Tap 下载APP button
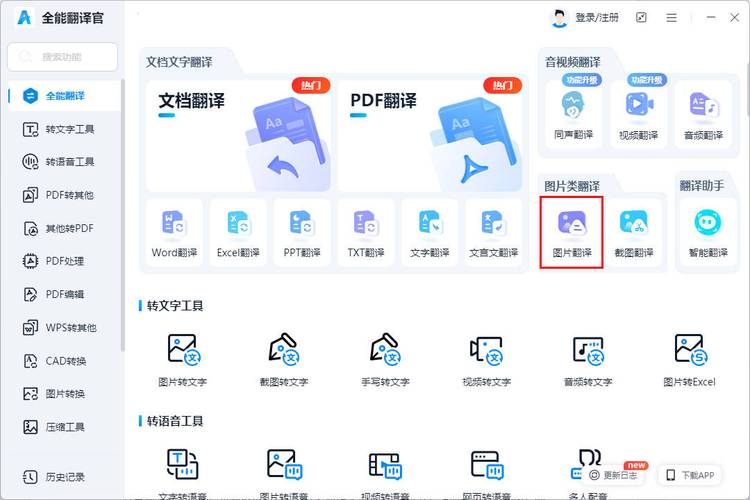 point(691,475)
